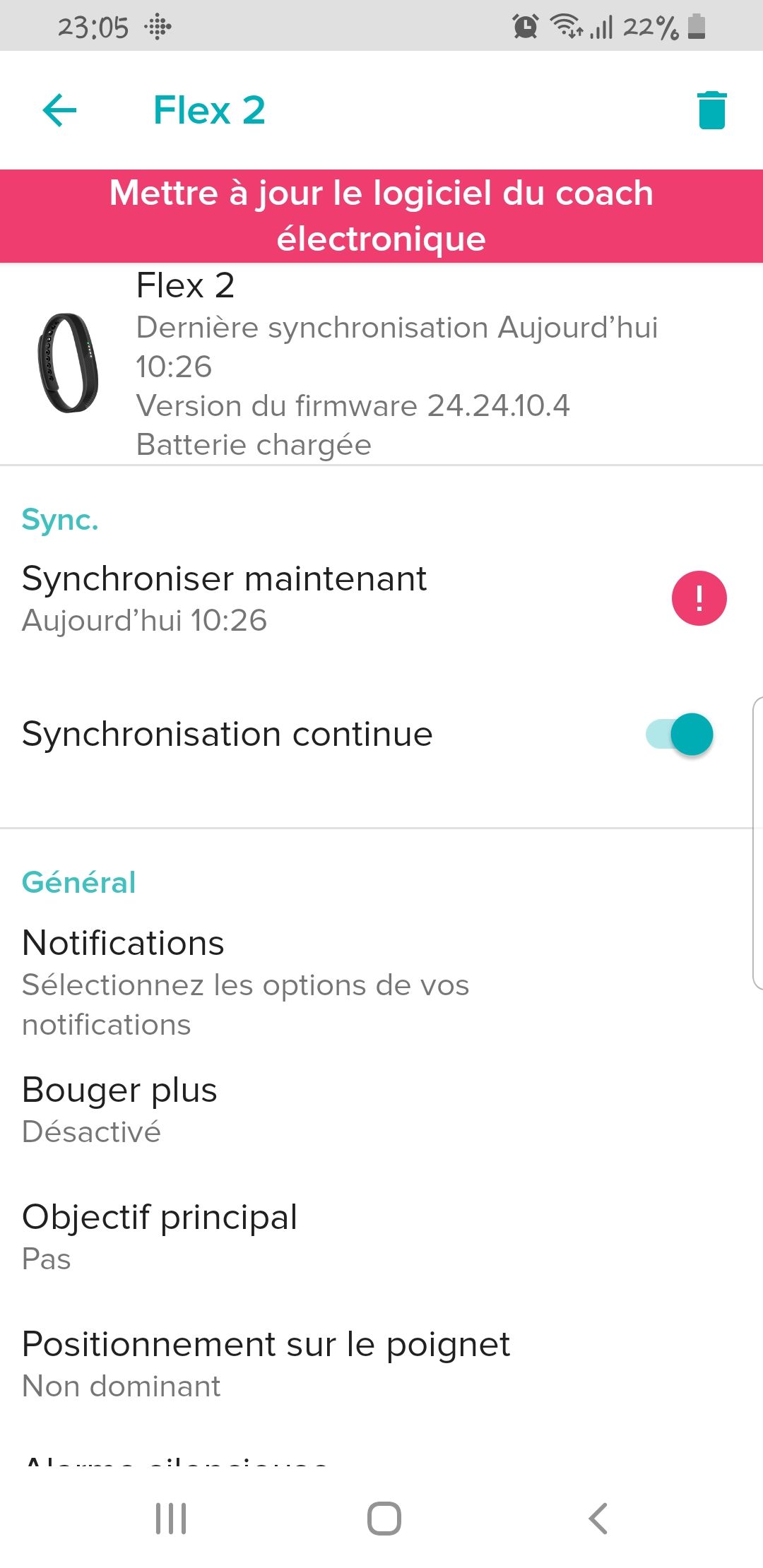This screenshot has height=1568, width=763.
Task: Open Objectif principal
Action: pos(160,1236)
